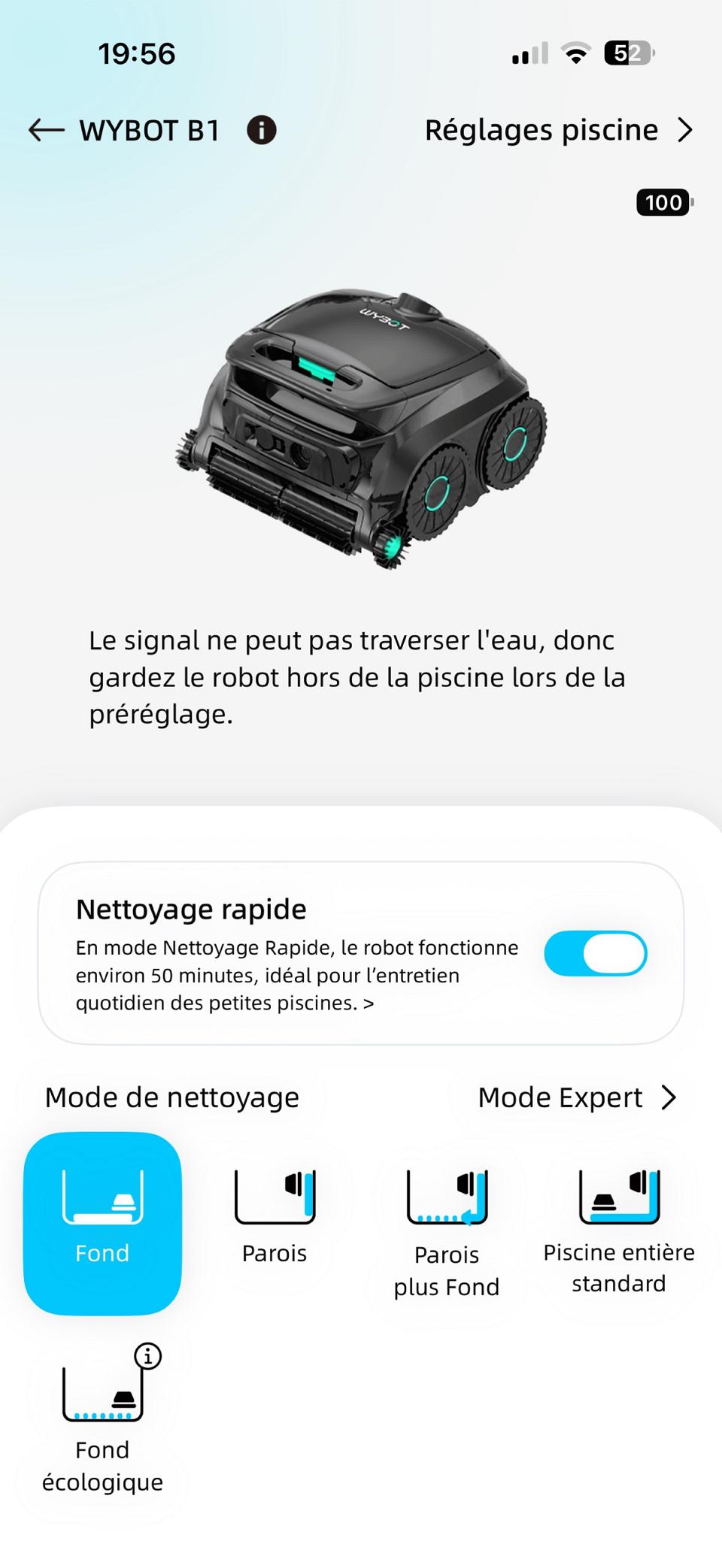Open Mode Expert
This screenshot has height=1568, width=722.
[578, 1097]
